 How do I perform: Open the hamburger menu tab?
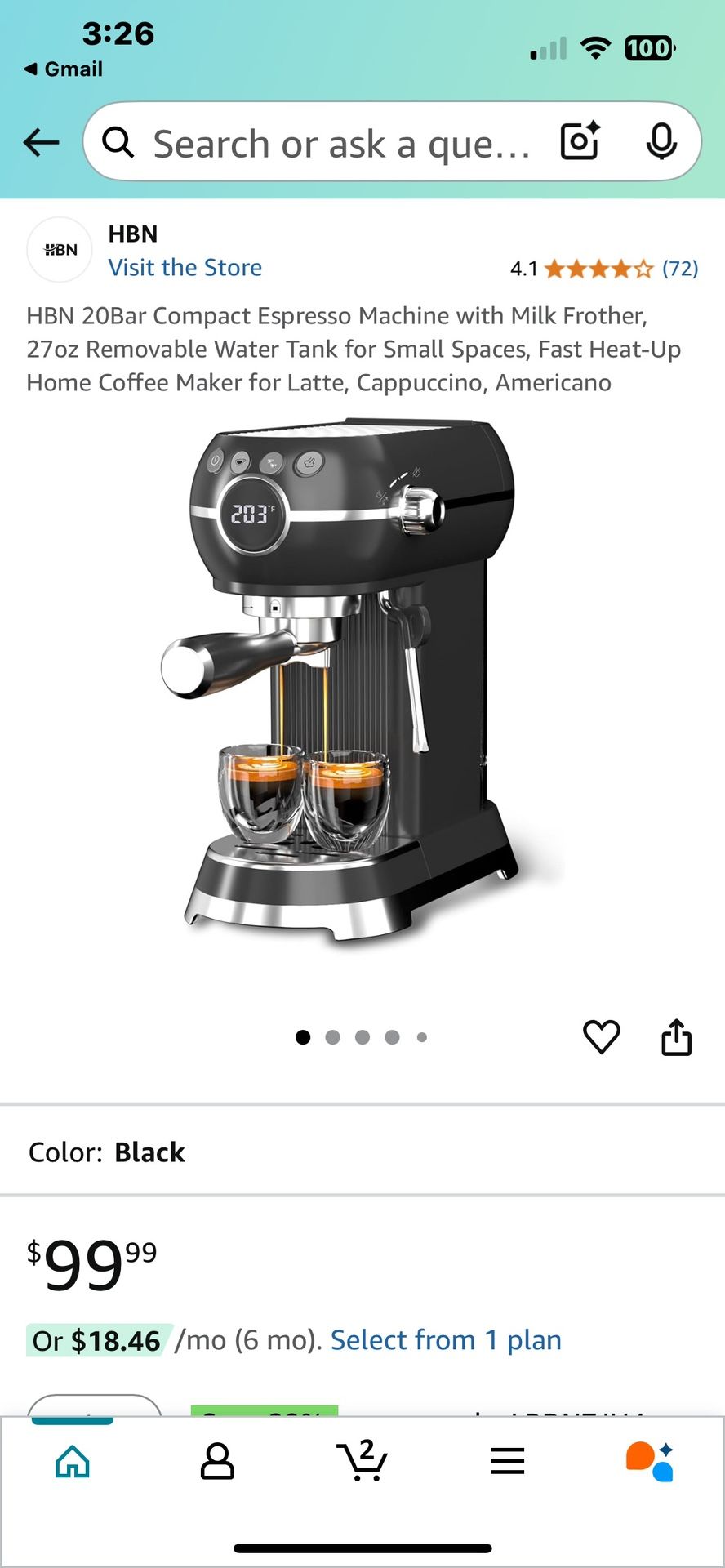(507, 1461)
